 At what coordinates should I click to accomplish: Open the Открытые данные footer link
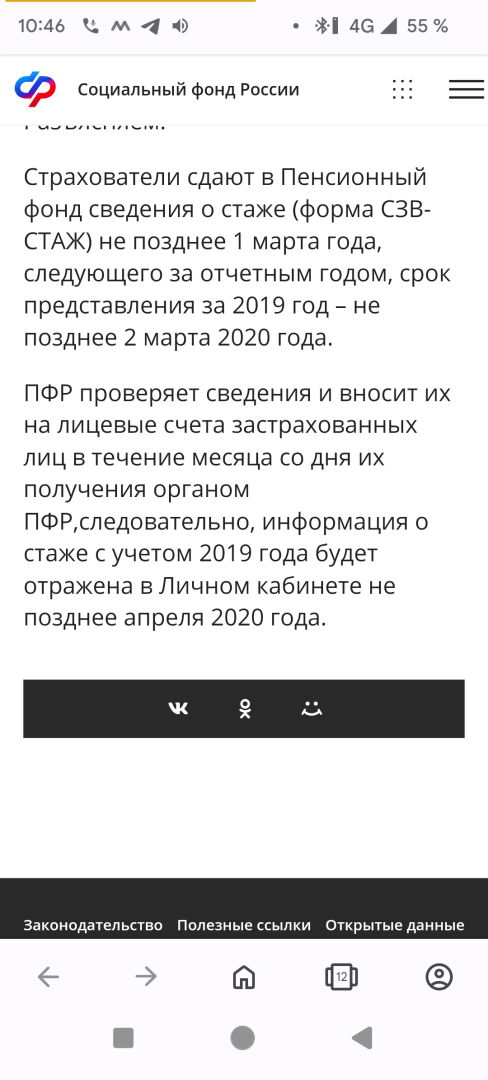[395, 925]
